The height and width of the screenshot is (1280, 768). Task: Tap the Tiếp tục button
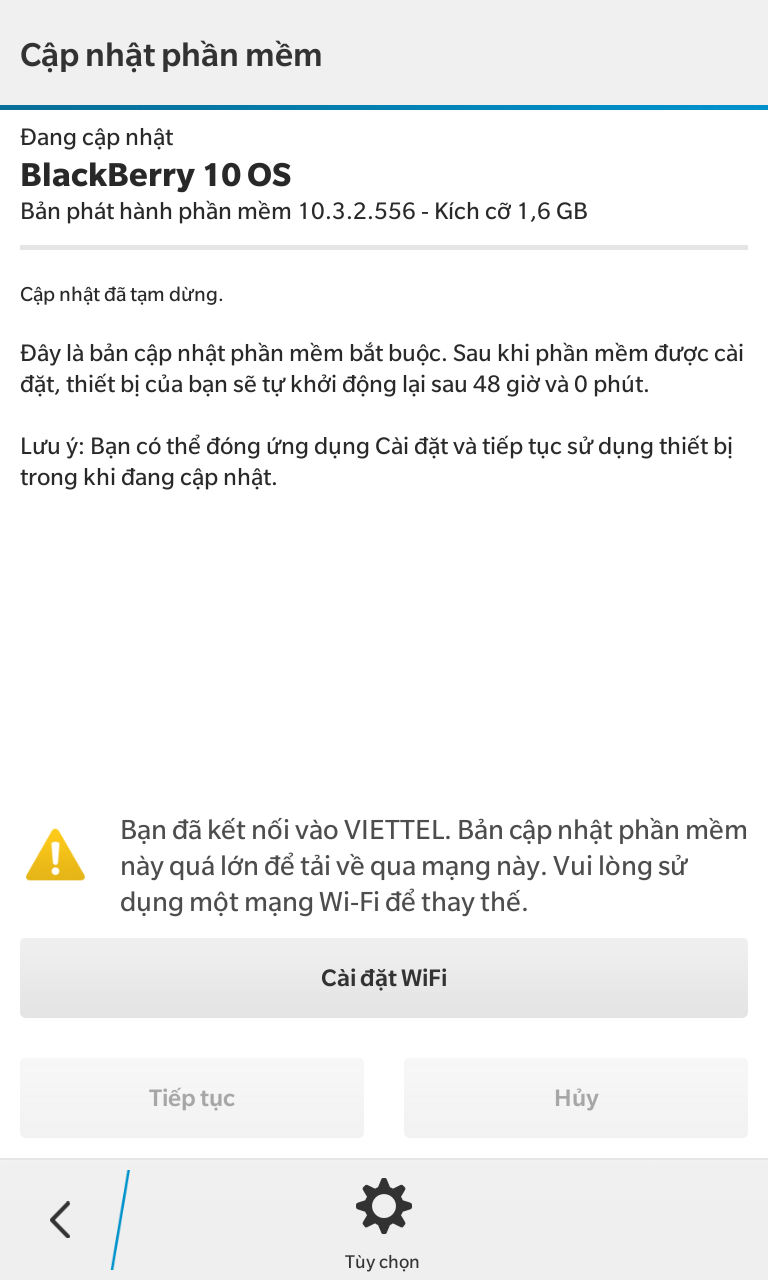click(192, 1098)
